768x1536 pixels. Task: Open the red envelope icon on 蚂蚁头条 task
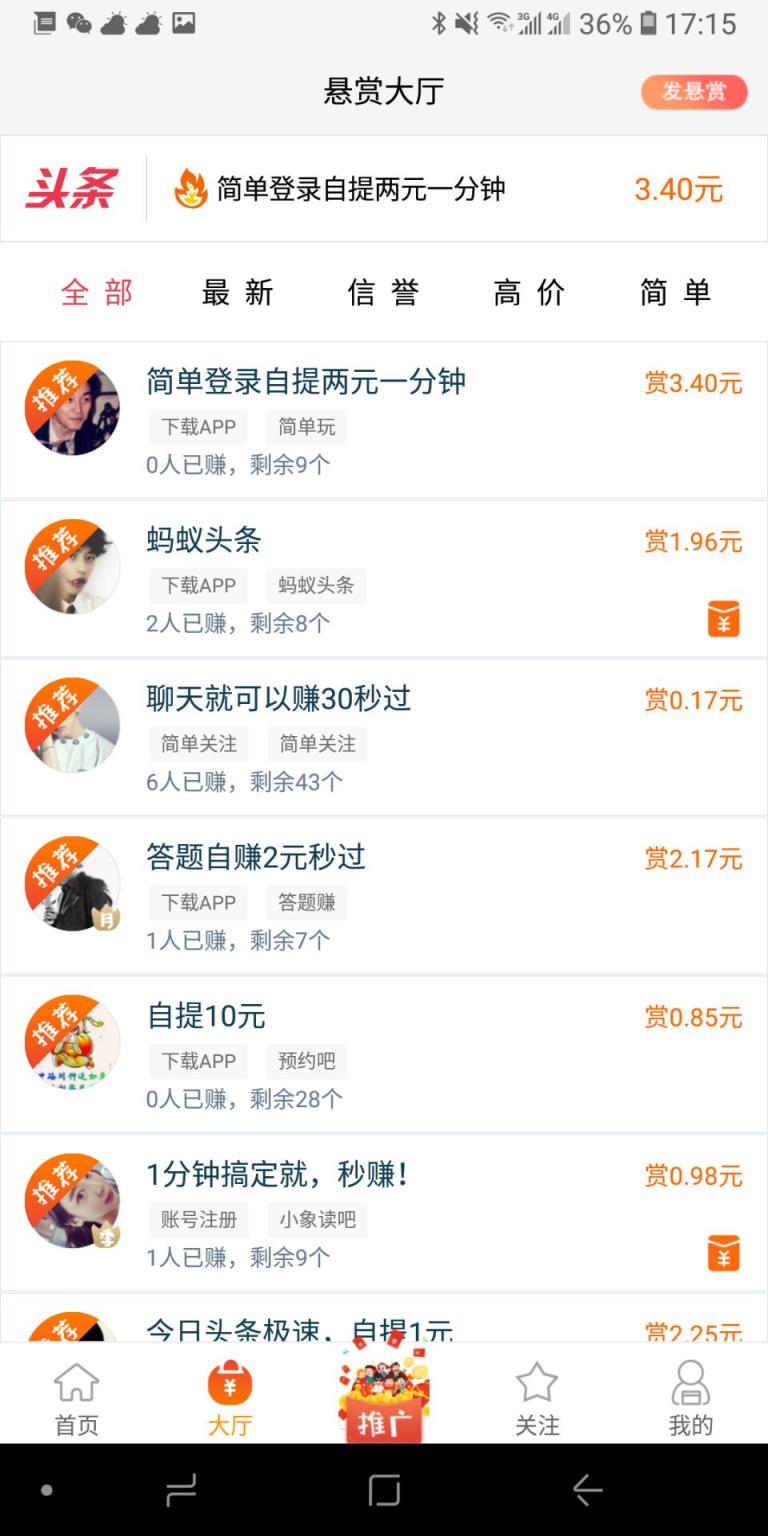(723, 618)
